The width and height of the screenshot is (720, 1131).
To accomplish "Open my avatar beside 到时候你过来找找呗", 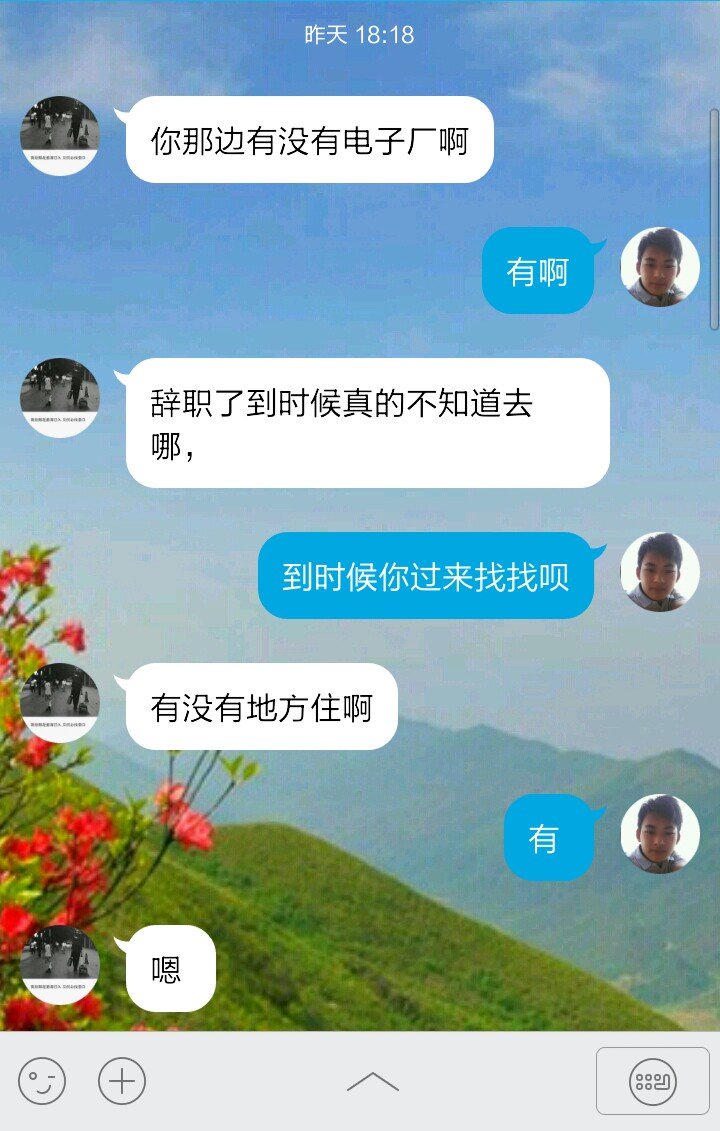I will tap(659, 572).
